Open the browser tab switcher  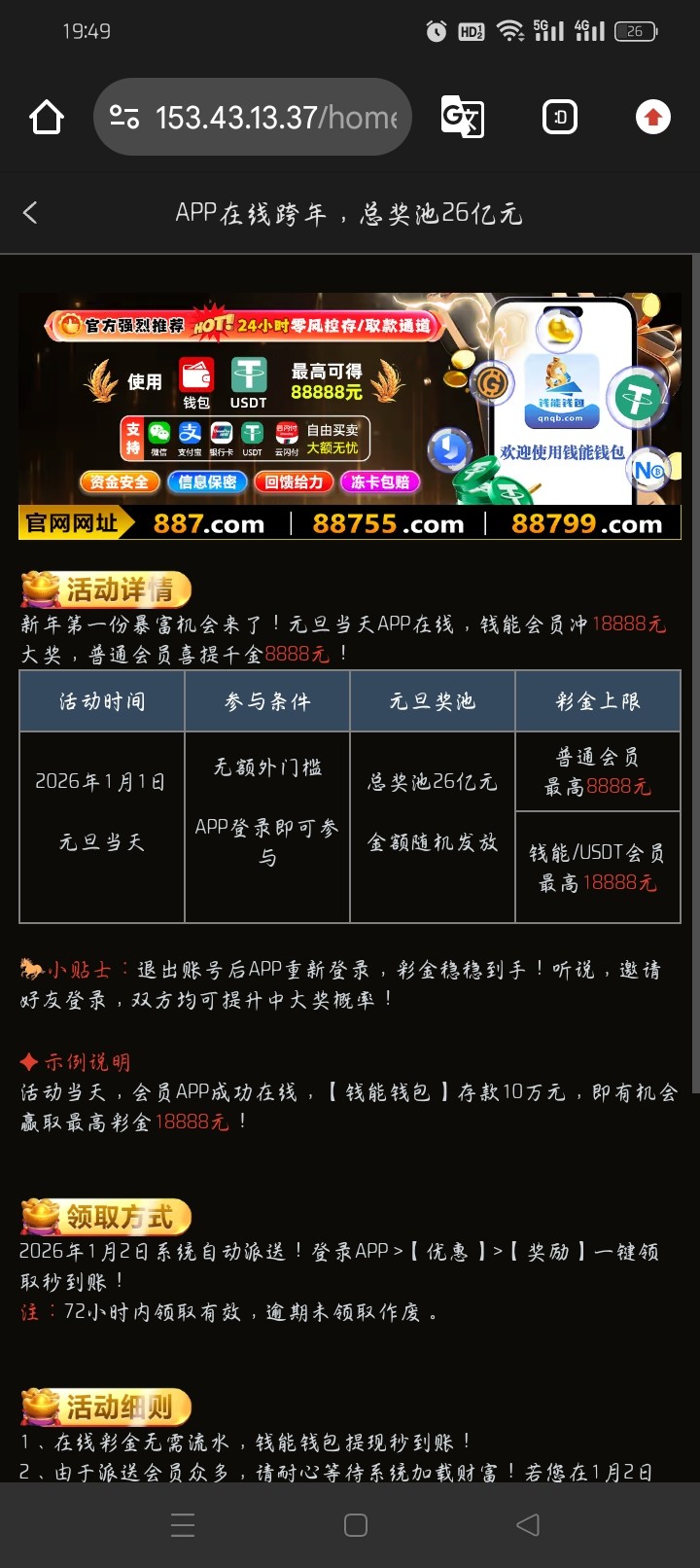pos(559,118)
